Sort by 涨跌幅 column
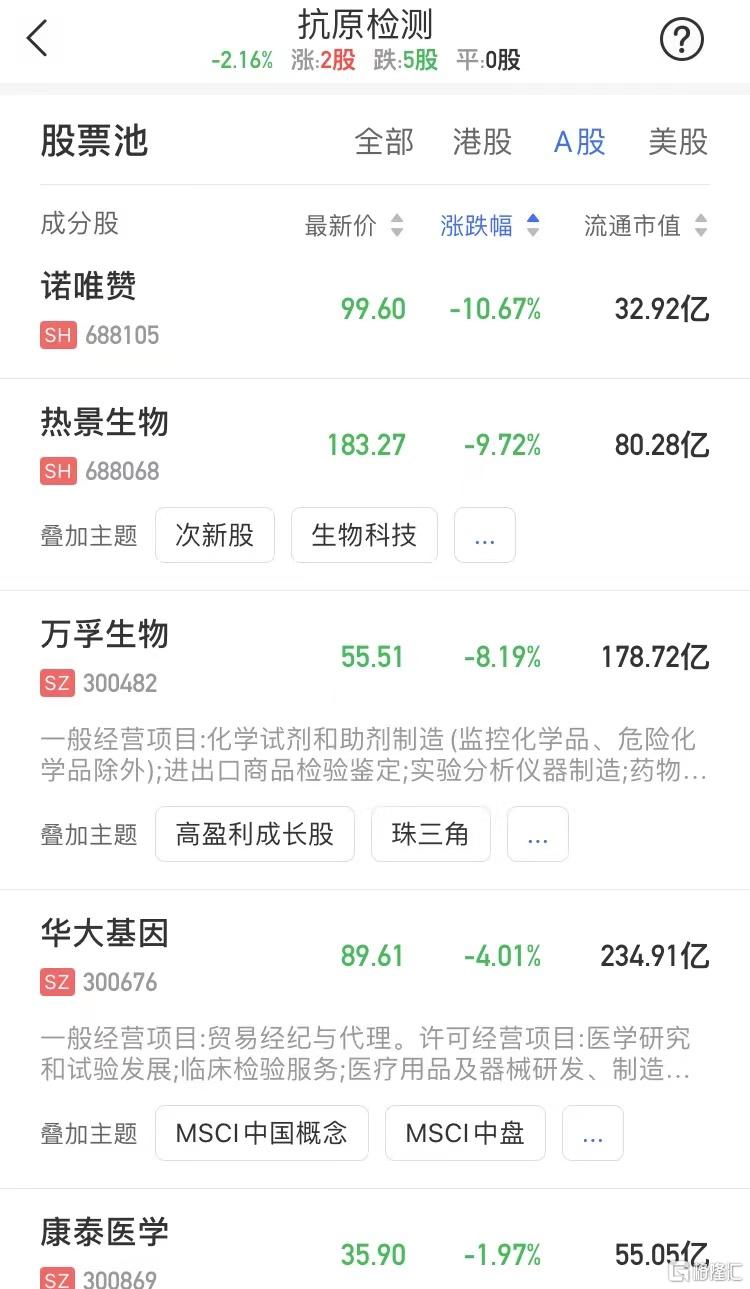Screen dimensions: 750x1289 pyautogui.click(x=490, y=225)
